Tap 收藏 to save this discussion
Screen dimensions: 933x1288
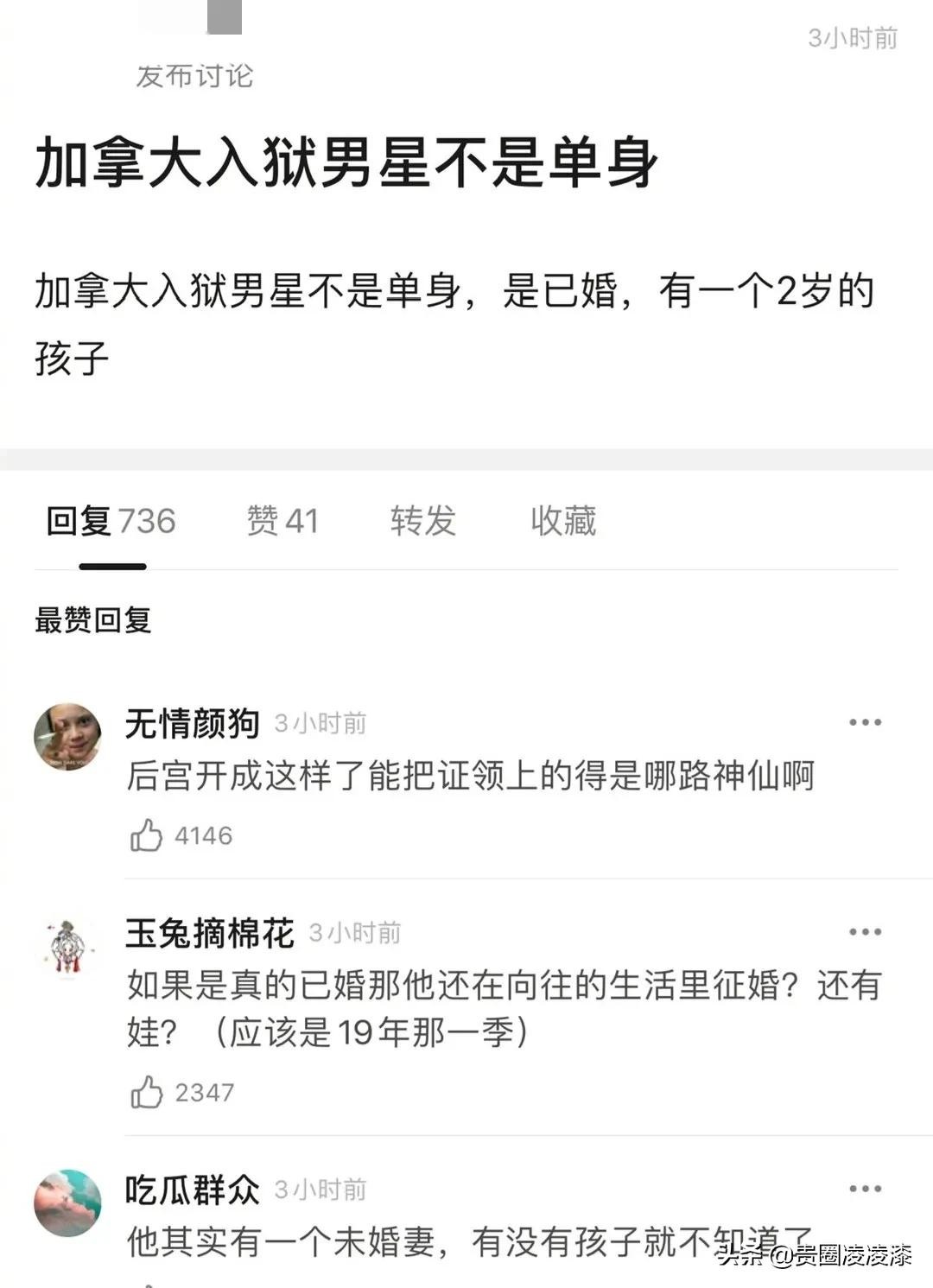pyautogui.click(x=563, y=522)
